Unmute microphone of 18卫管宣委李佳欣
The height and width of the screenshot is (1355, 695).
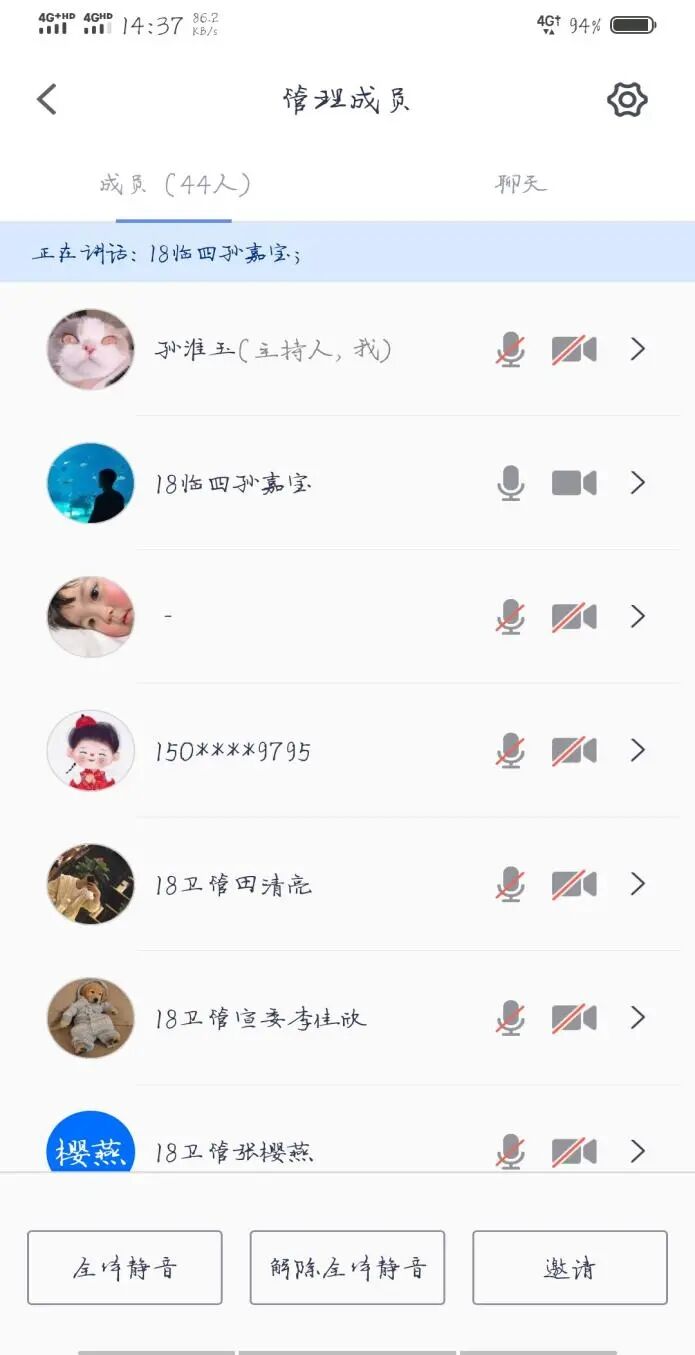(510, 1018)
